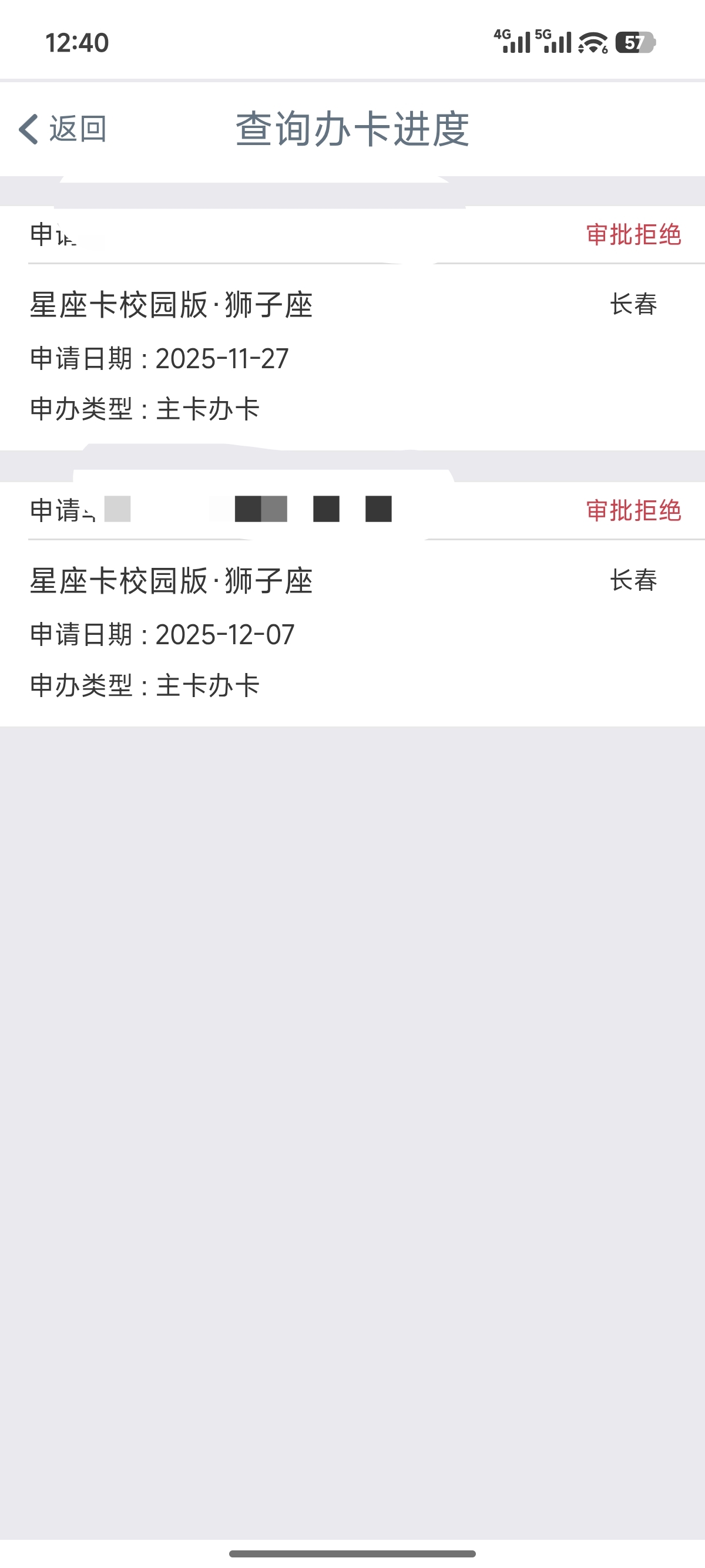The image size is (705, 1568).
Task: Open the application dated 2025-12-07
Action: point(352,633)
